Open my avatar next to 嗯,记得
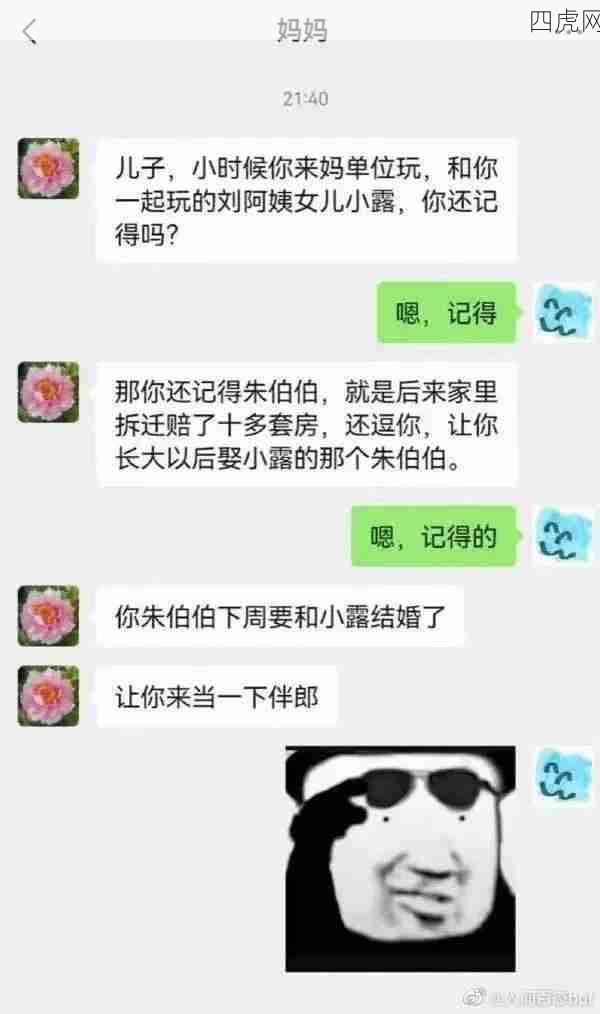The height and width of the screenshot is (1014, 600). pos(563,312)
